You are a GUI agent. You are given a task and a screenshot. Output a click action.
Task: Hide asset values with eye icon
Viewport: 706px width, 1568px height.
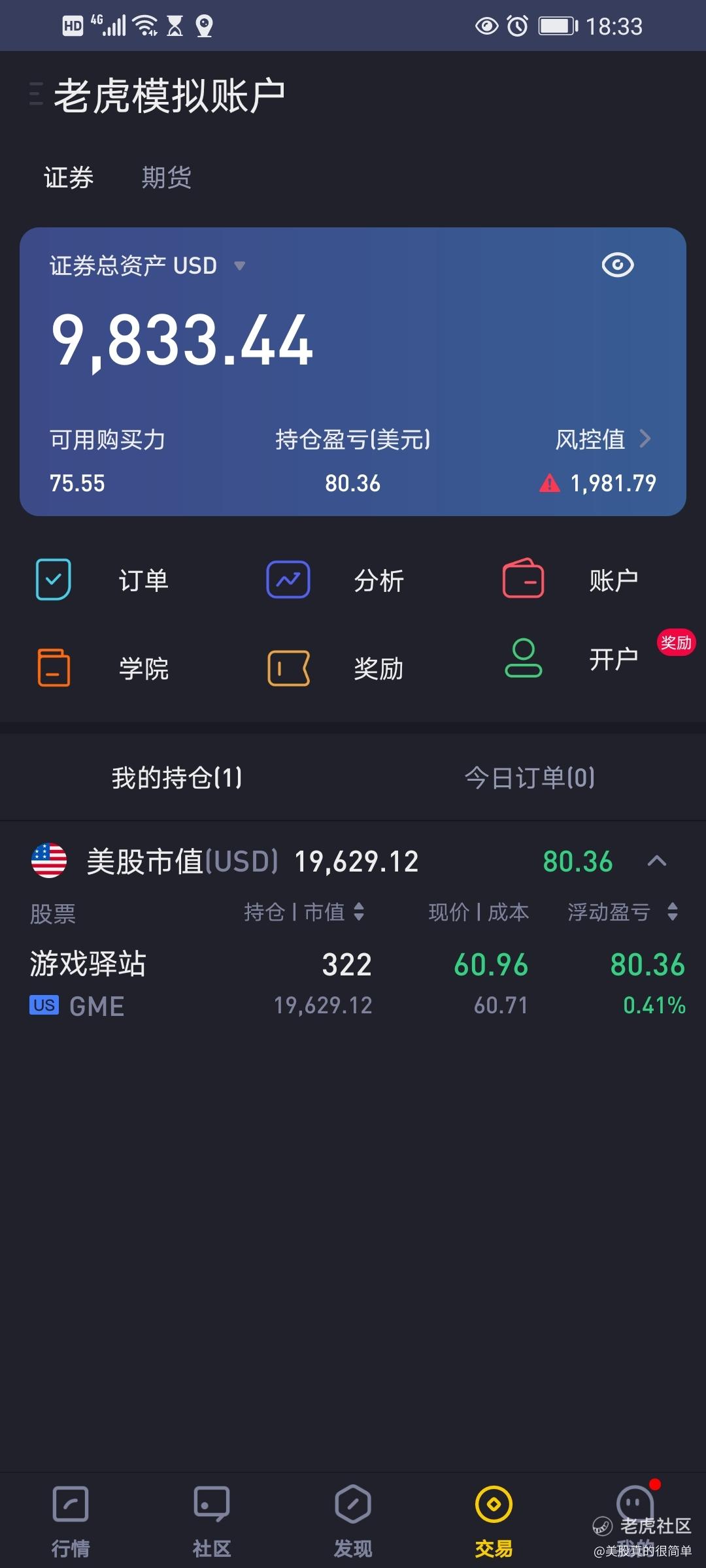617,265
